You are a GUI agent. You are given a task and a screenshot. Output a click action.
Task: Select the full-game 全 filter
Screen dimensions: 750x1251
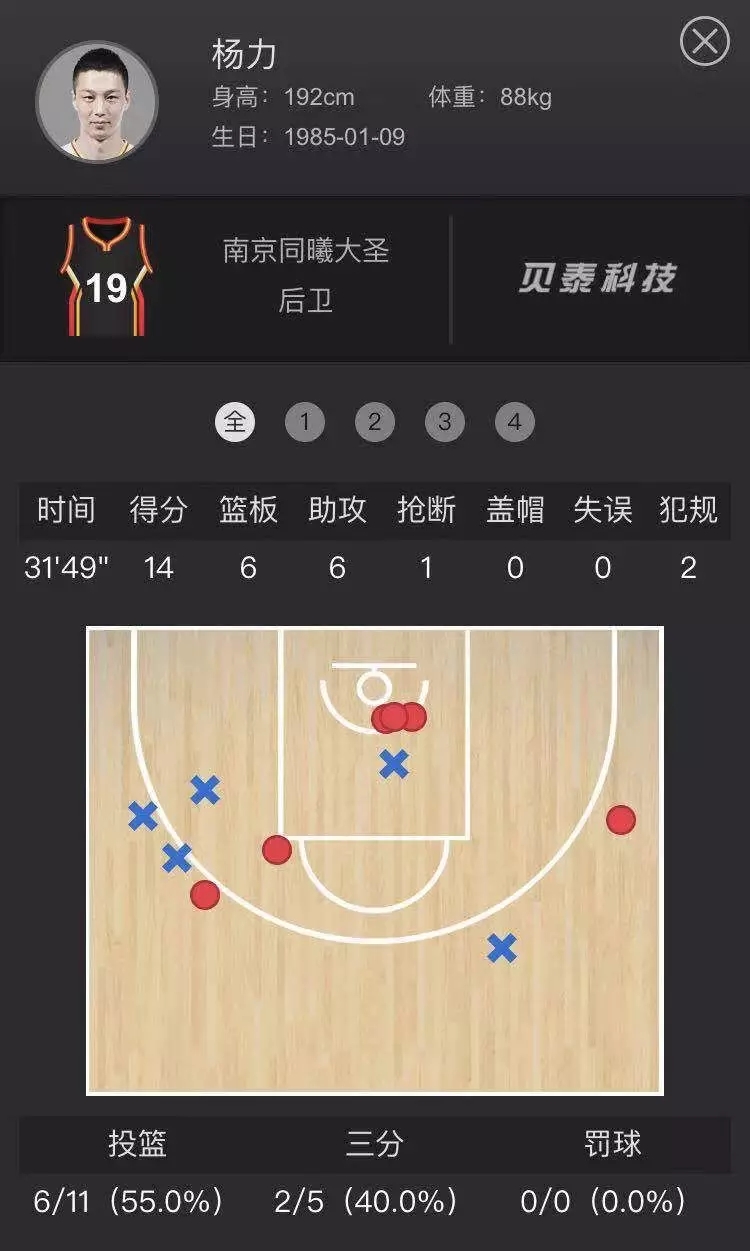tap(235, 422)
